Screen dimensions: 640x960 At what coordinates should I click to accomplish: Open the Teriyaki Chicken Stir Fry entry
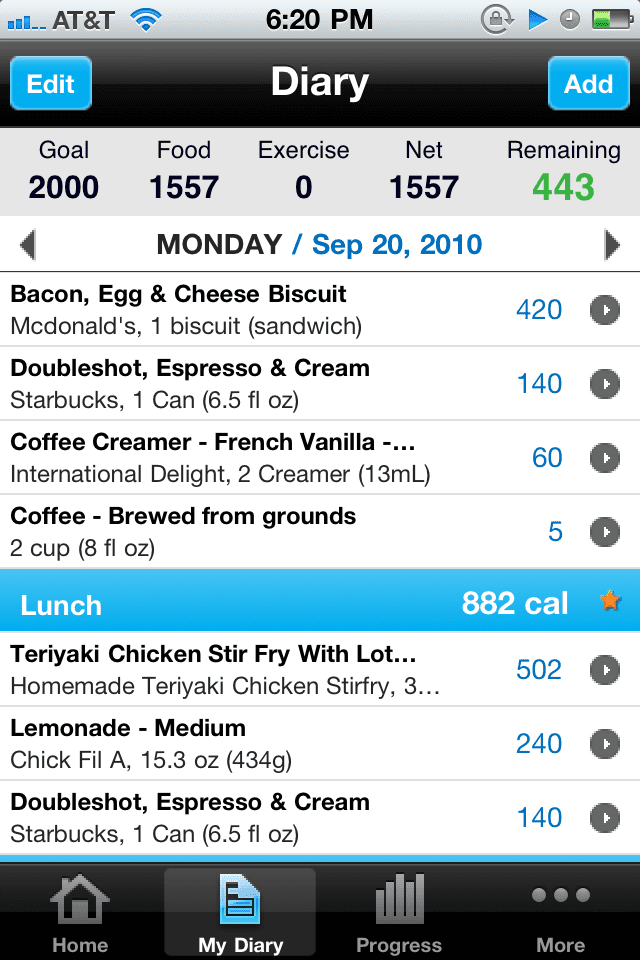tap(300, 670)
